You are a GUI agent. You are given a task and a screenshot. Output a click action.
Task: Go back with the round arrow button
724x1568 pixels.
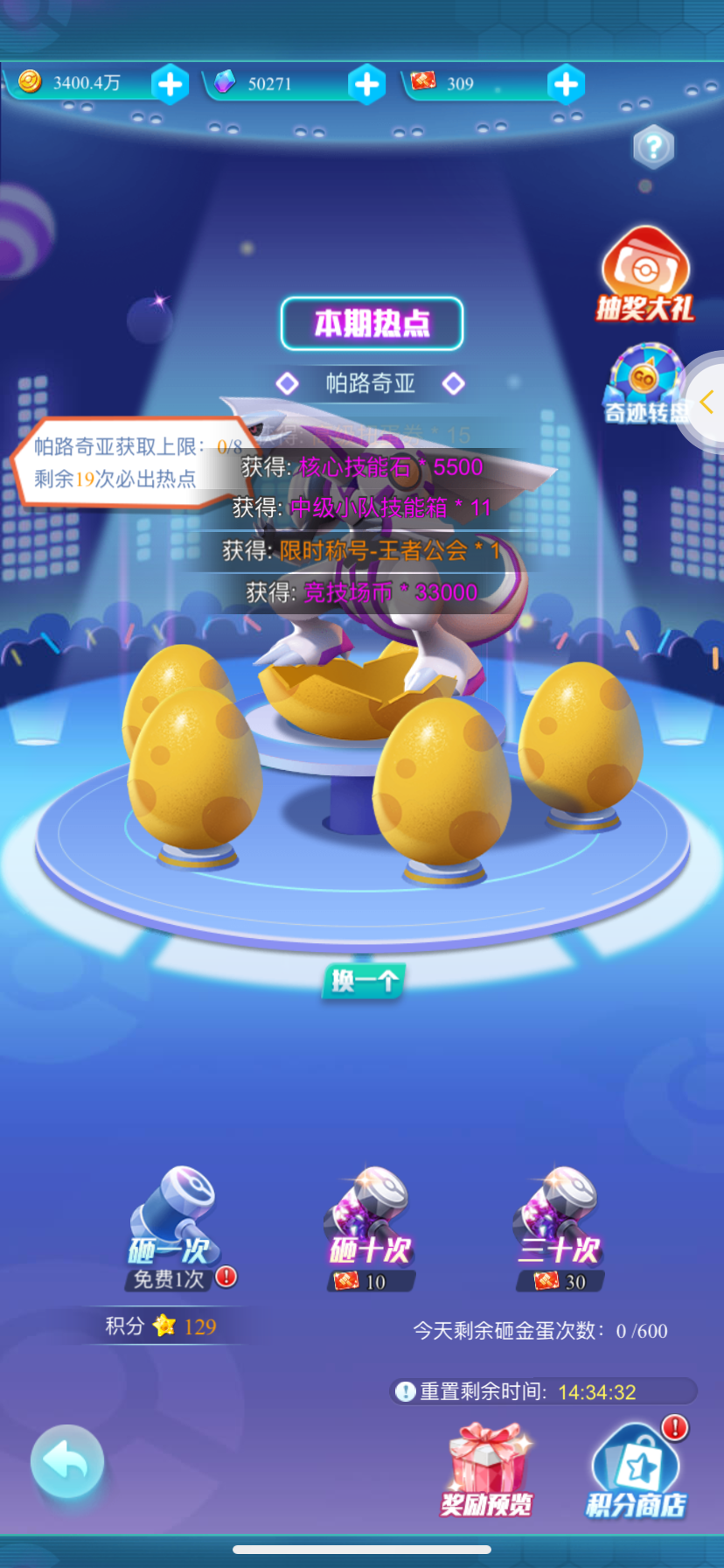pos(67,1462)
